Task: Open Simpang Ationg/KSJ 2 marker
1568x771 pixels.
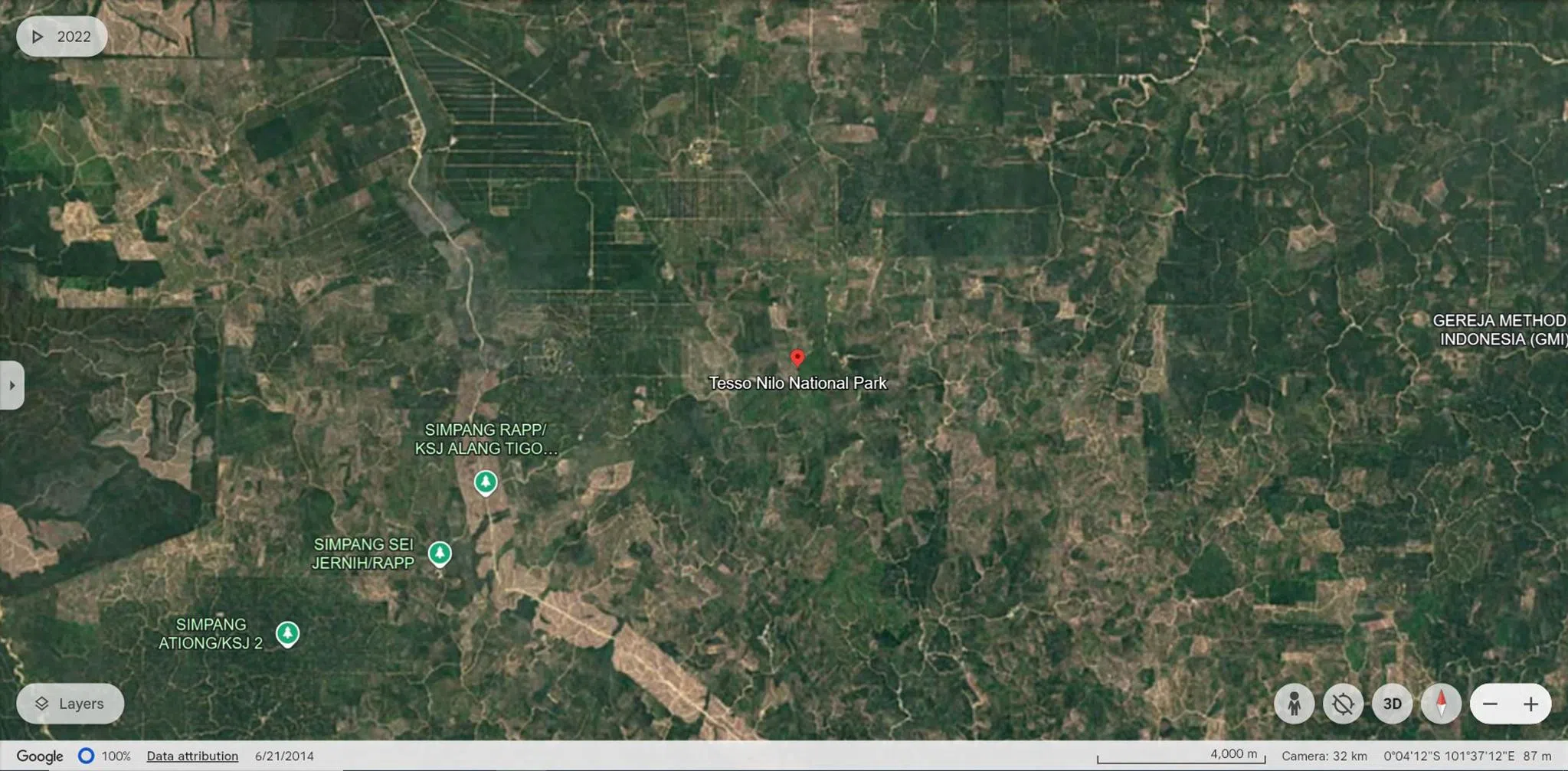Action: [287, 633]
